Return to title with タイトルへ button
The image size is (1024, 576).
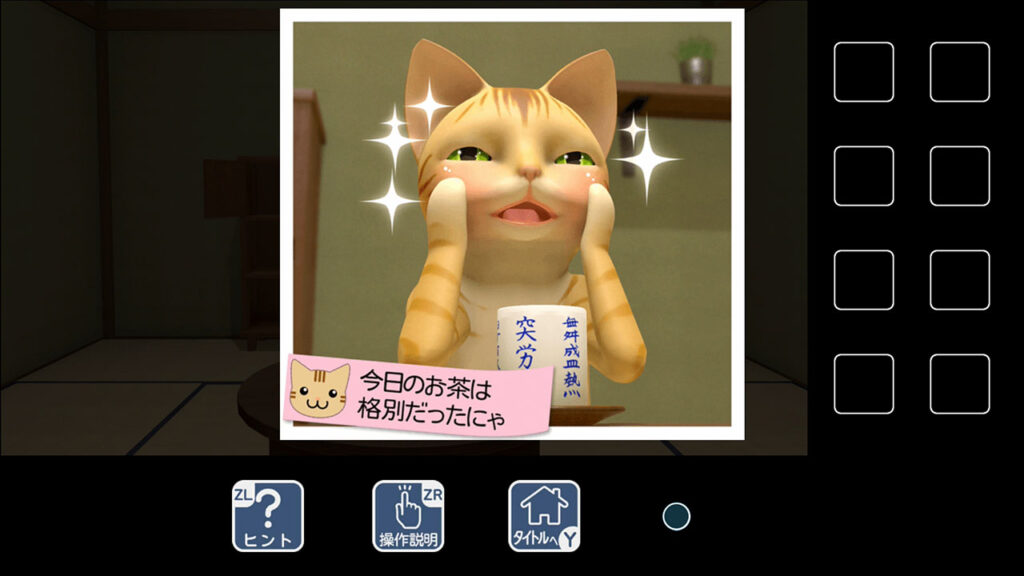[544, 516]
